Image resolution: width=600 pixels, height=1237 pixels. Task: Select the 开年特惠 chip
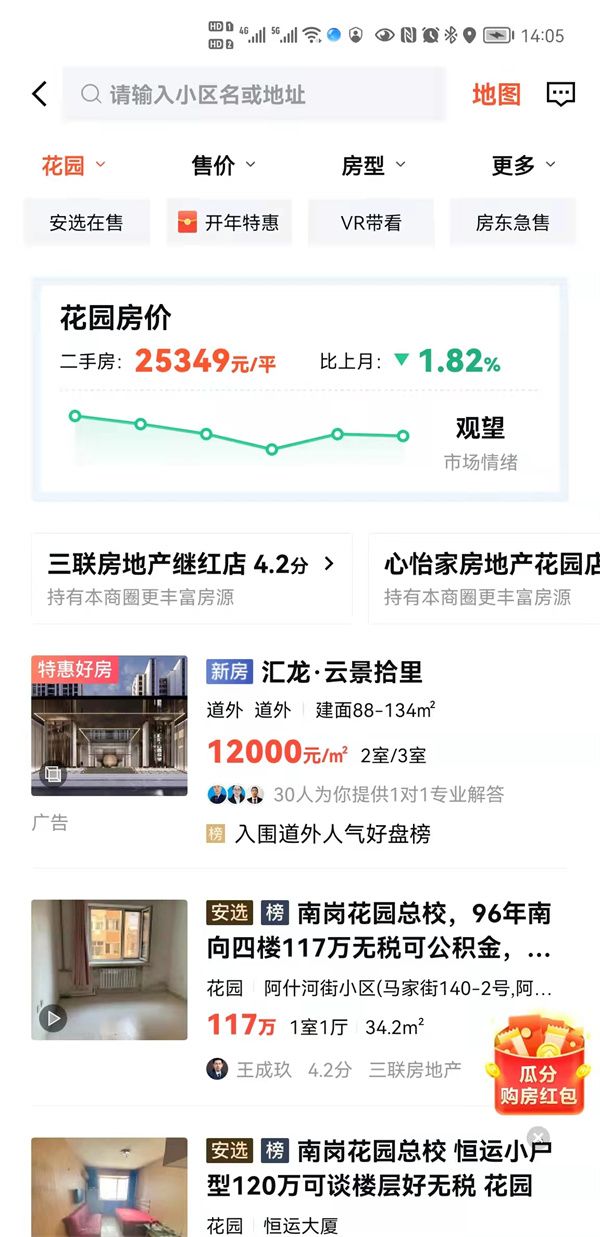click(229, 223)
